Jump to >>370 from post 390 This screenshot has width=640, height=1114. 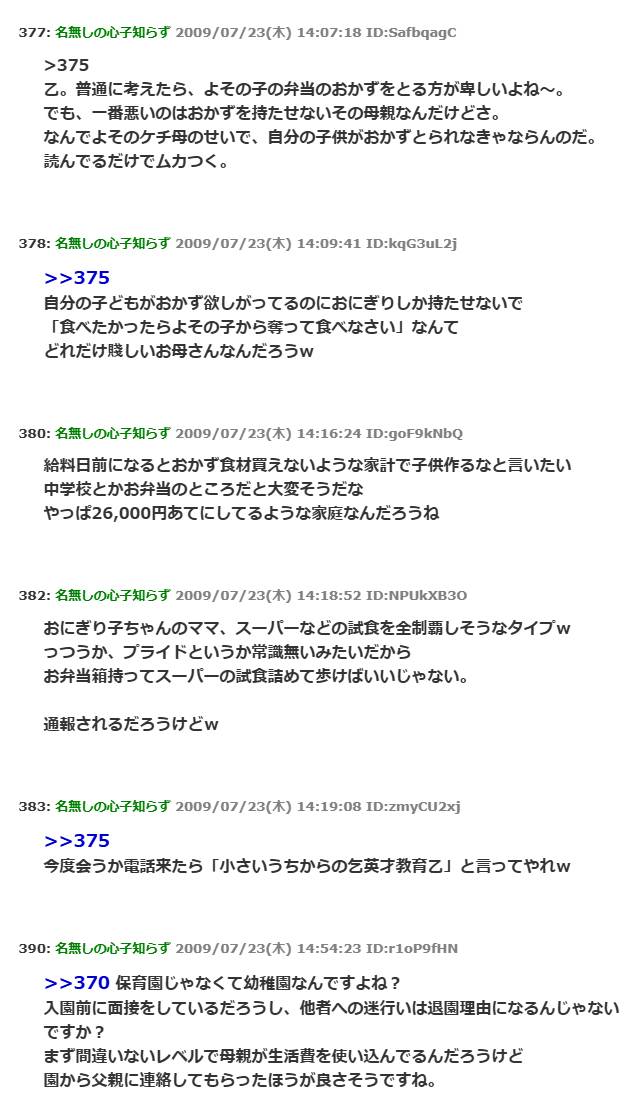tap(76, 982)
